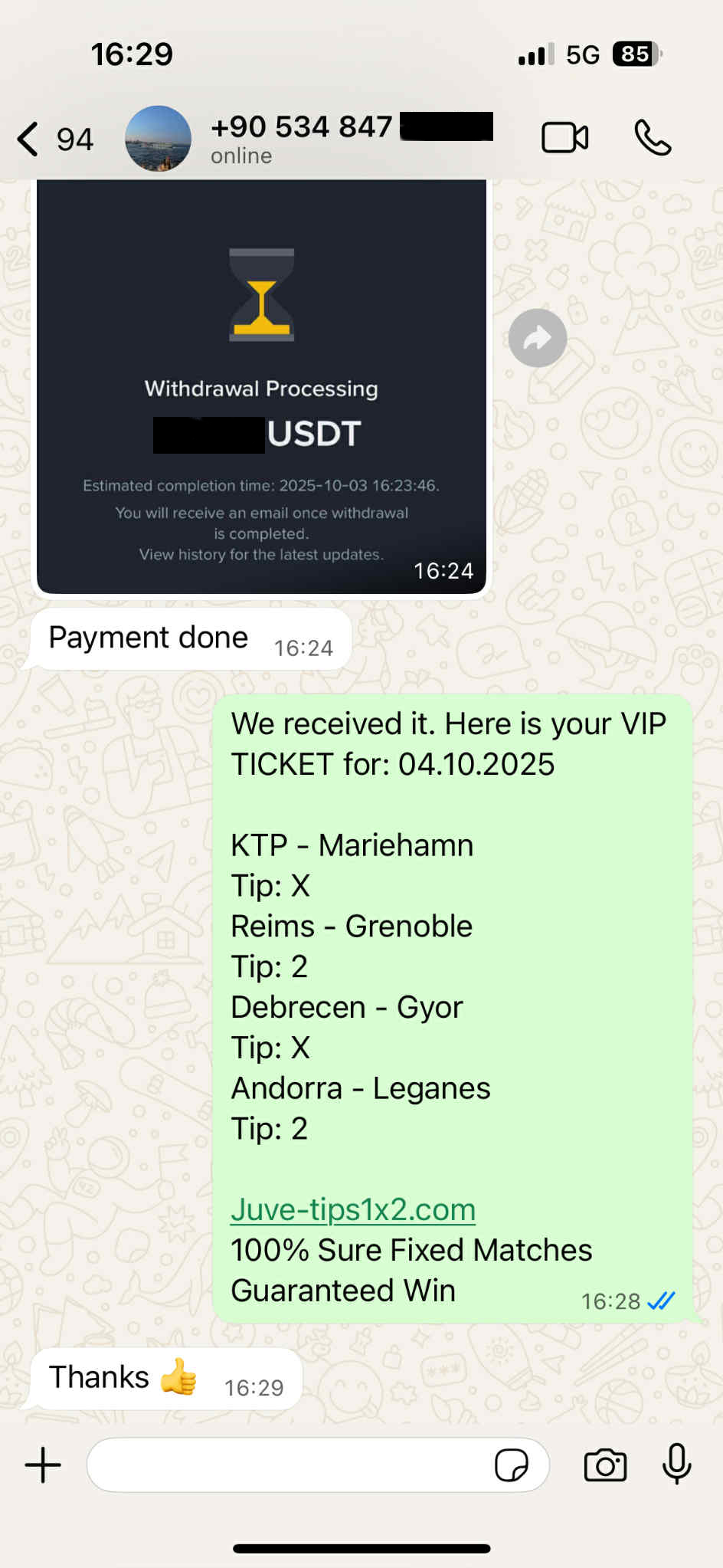The height and width of the screenshot is (1568, 723).
Task: Start a video call
Action: (564, 139)
